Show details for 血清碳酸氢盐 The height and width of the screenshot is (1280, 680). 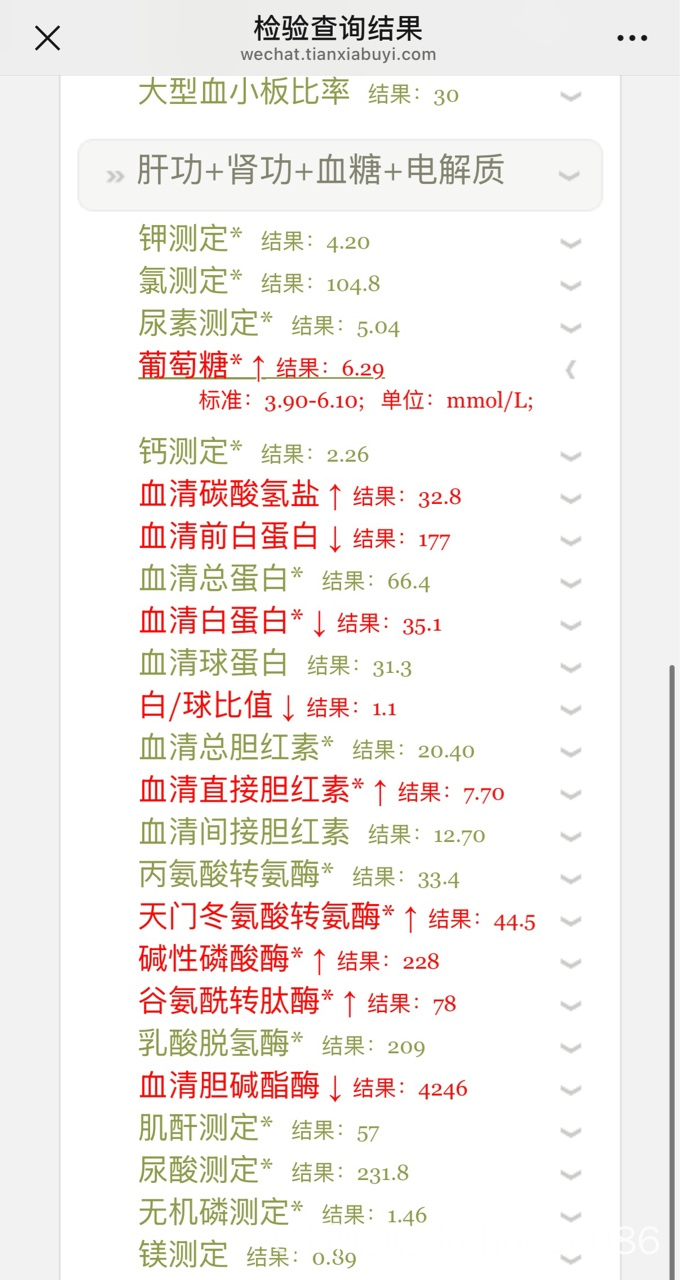point(570,497)
